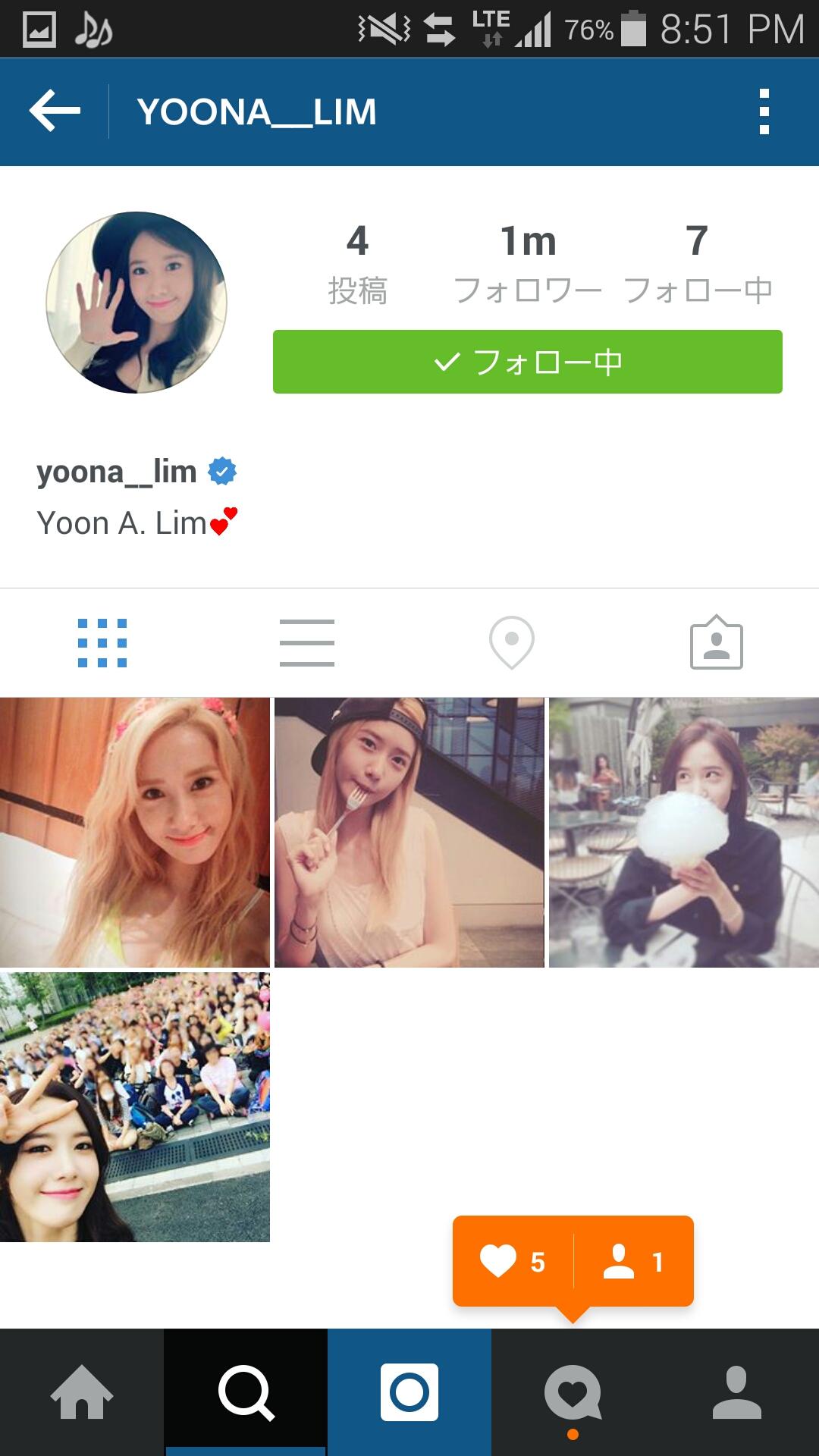The height and width of the screenshot is (1456, 819).
Task: Switch to grid view of posts
Action: (102, 643)
